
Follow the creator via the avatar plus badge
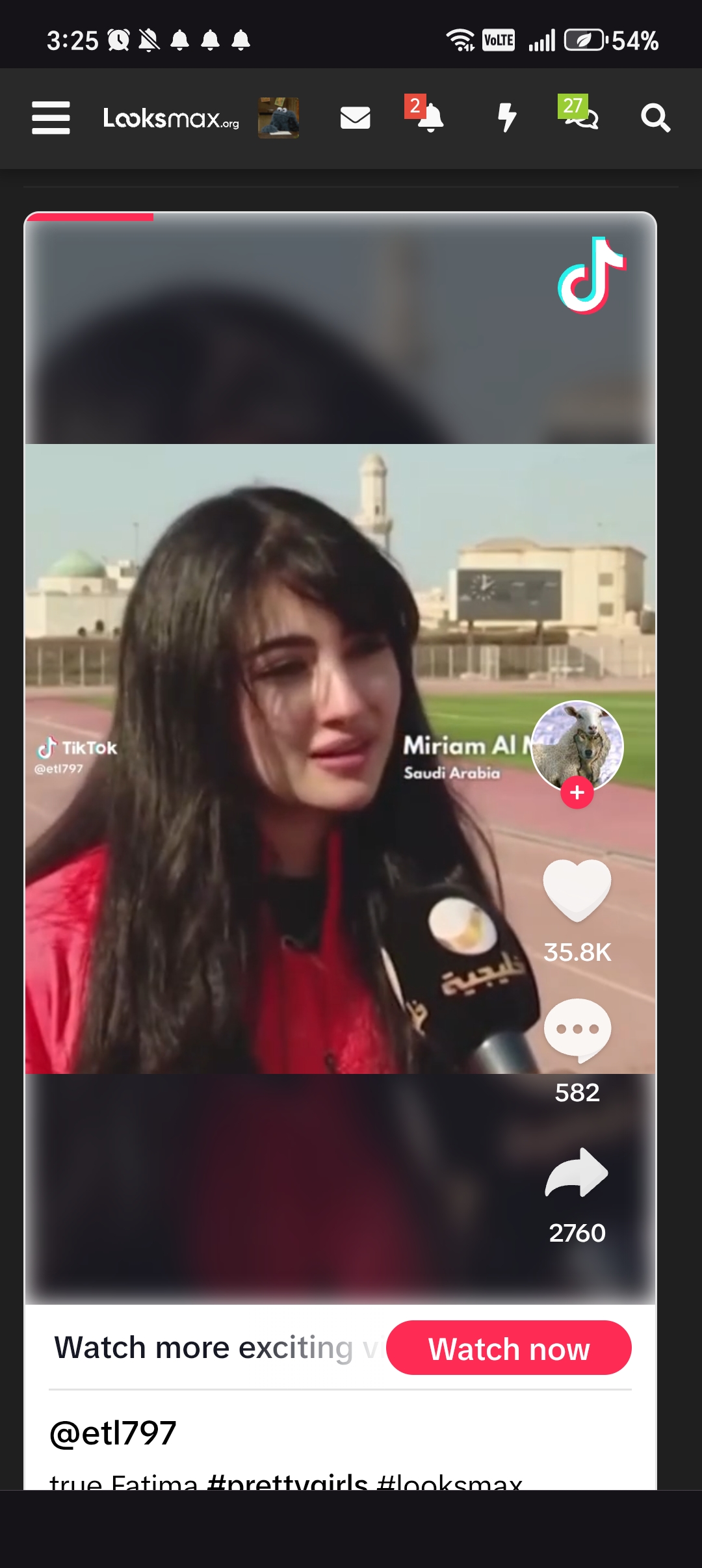(x=577, y=792)
